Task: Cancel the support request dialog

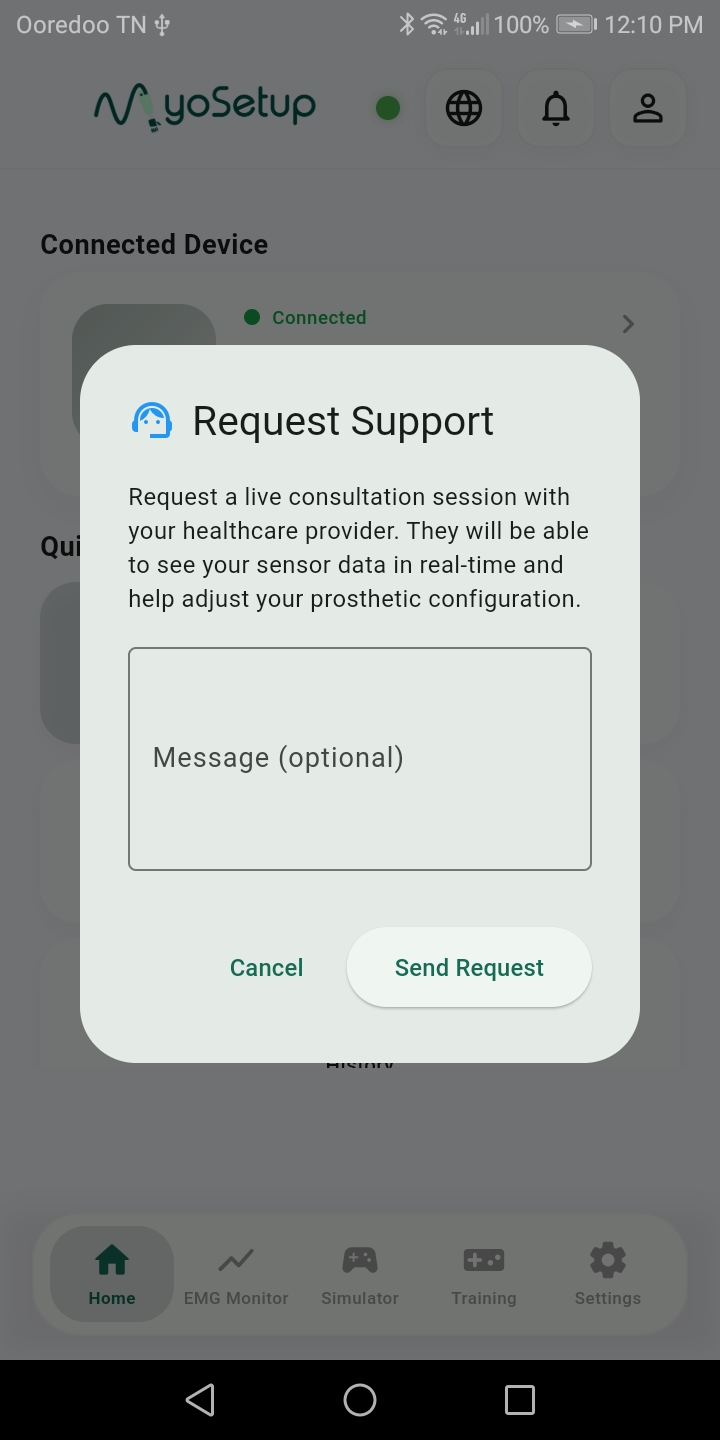Action: click(266, 967)
